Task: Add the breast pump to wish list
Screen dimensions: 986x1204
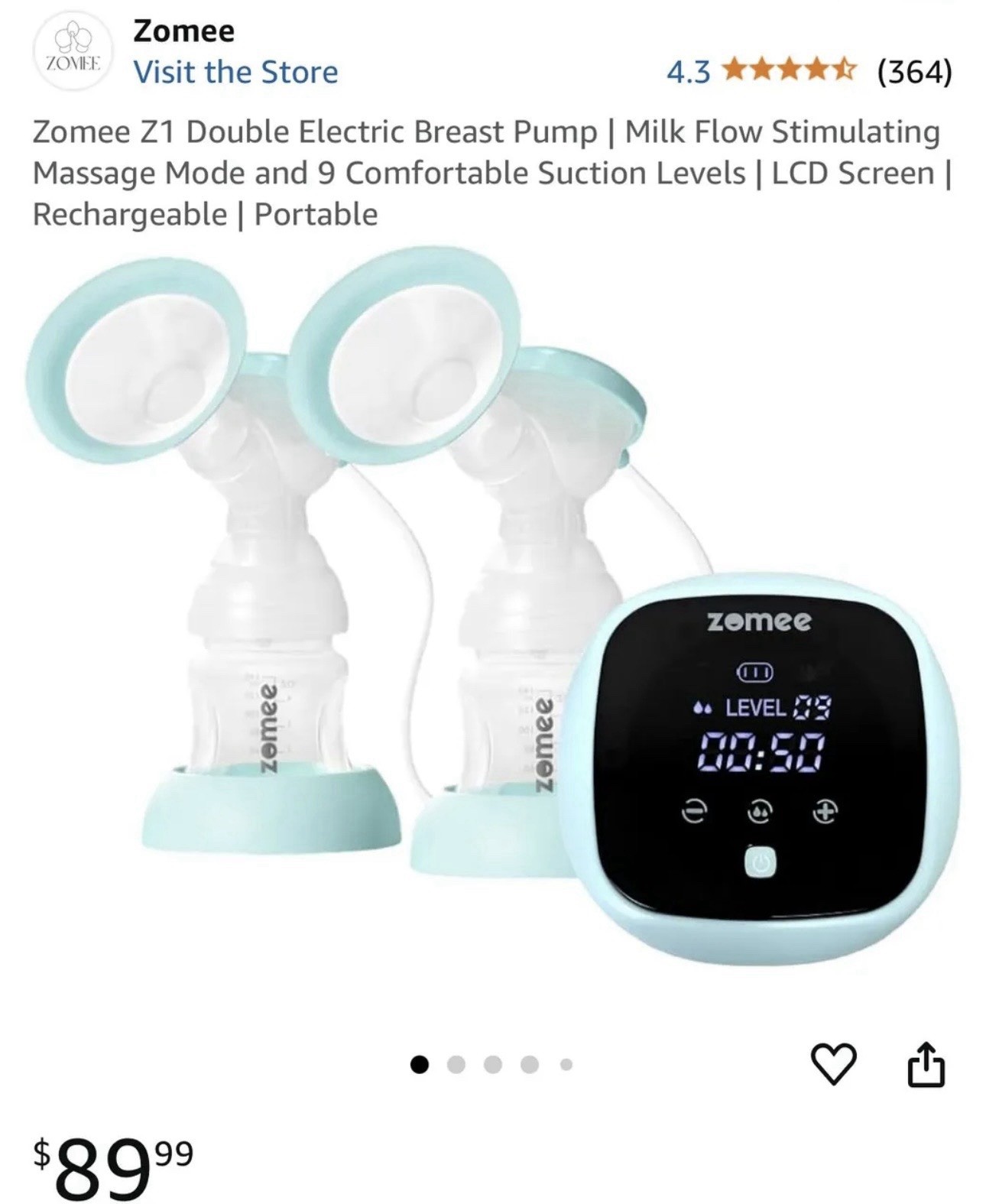Action: [x=832, y=1064]
